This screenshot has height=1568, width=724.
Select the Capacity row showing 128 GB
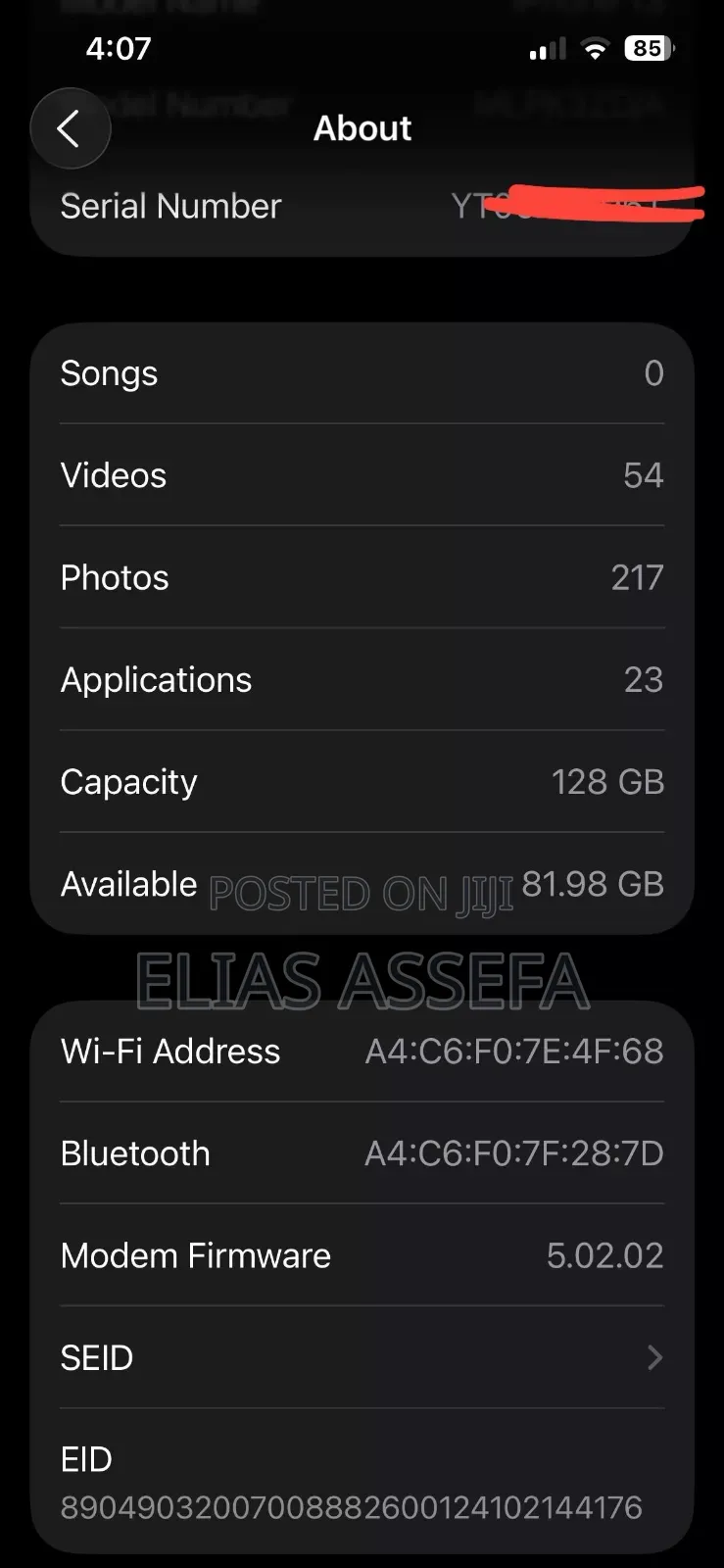tap(362, 781)
